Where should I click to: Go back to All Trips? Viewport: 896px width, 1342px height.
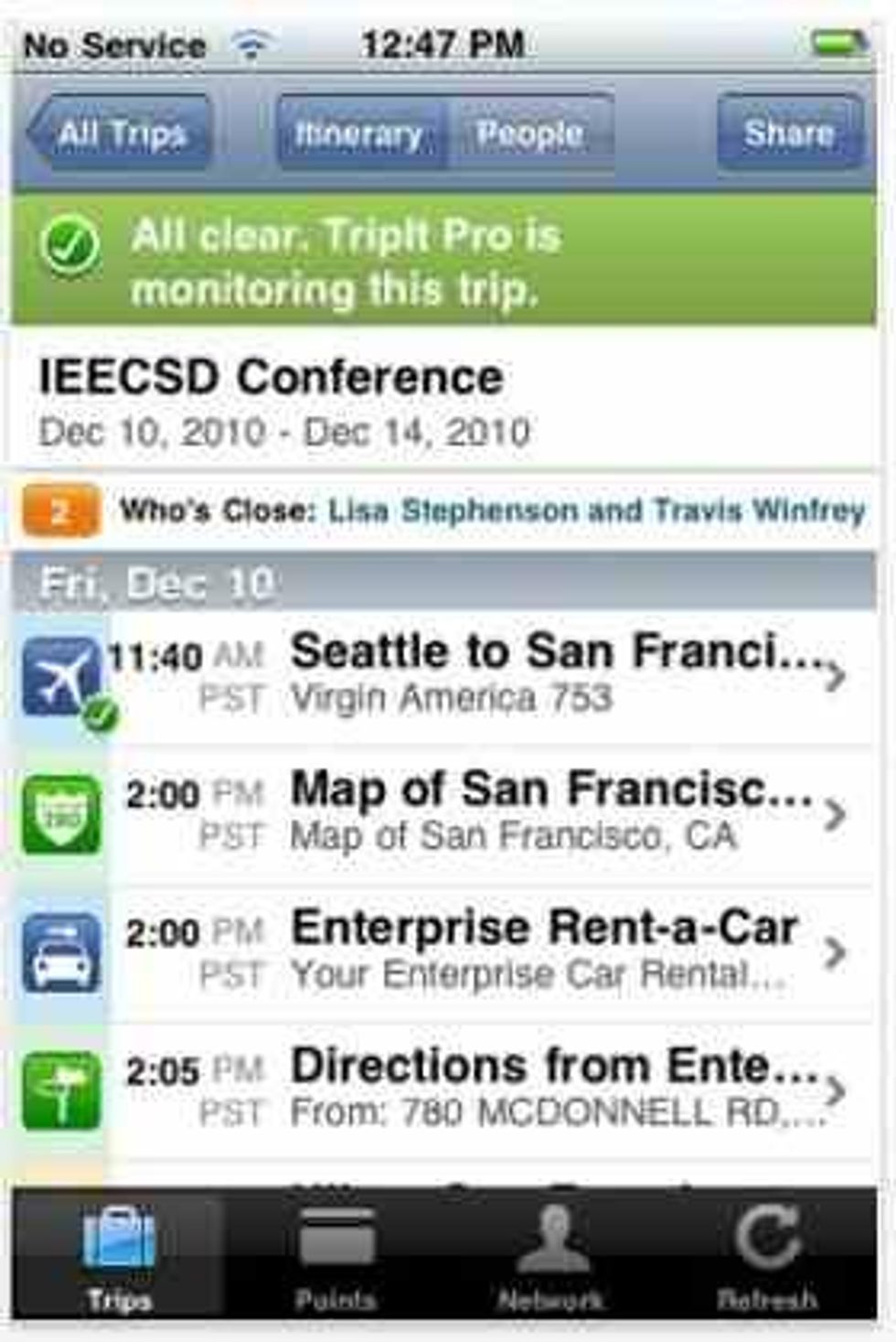(121, 134)
